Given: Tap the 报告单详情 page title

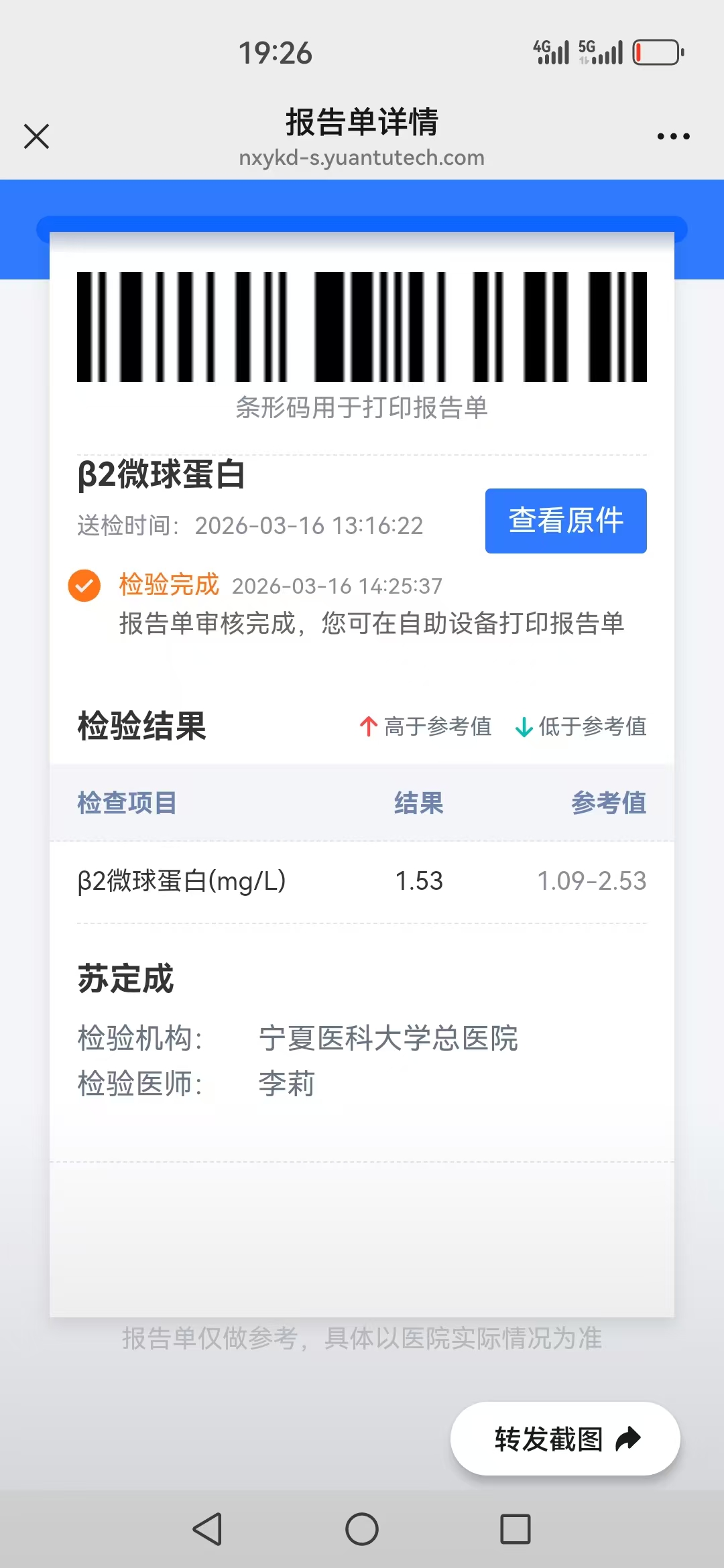Looking at the screenshot, I should (362, 123).
